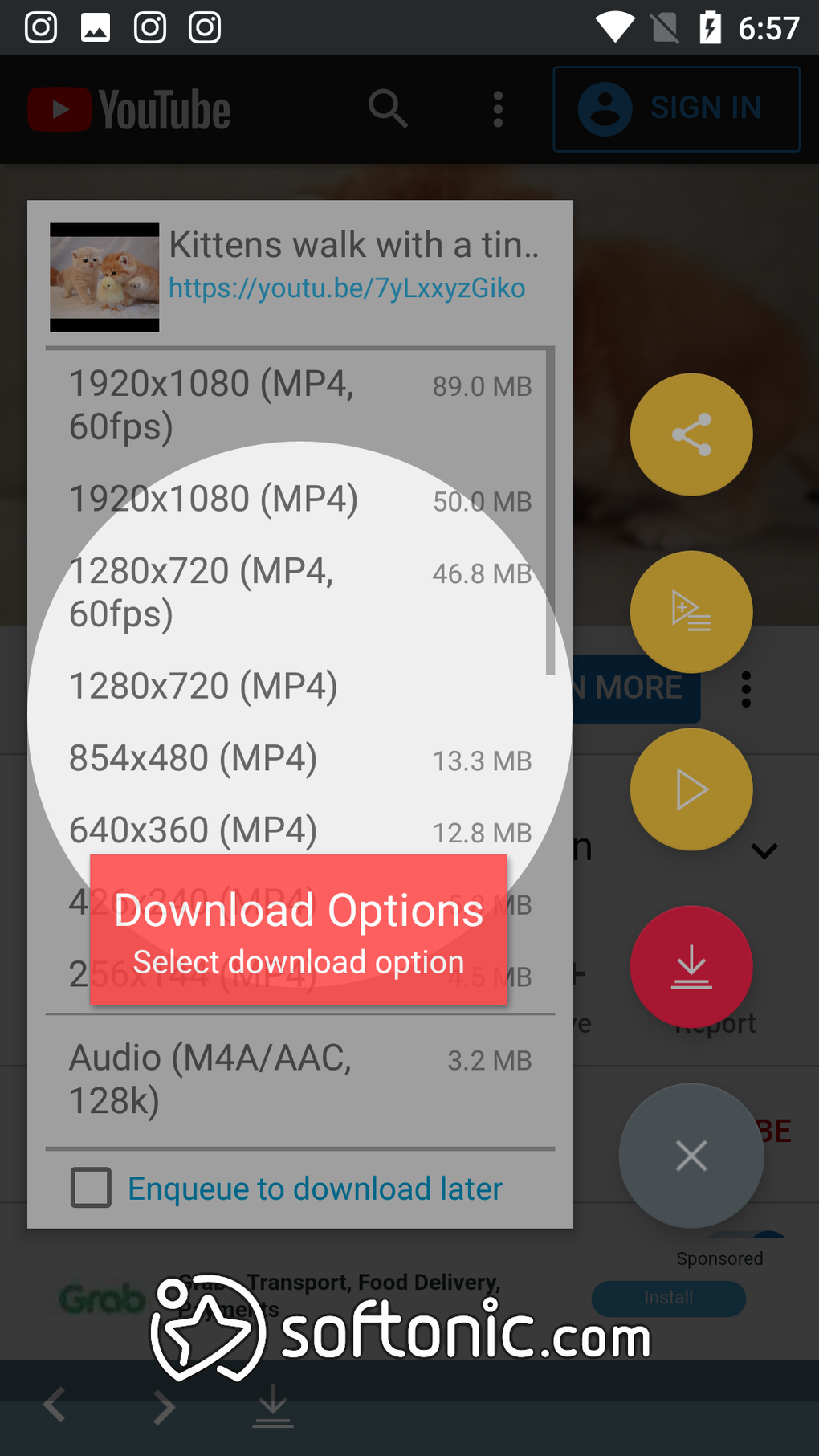Go back with the bottom left arrow
The width and height of the screenshot is (819, 1456).
click(x=55, y=1405)
